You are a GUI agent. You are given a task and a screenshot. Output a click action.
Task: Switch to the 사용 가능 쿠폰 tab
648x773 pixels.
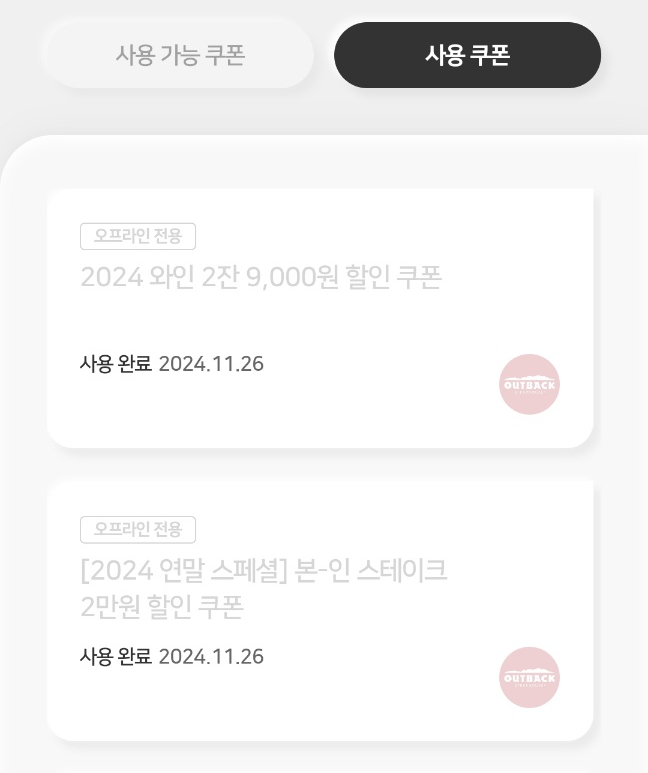(180, 54)
